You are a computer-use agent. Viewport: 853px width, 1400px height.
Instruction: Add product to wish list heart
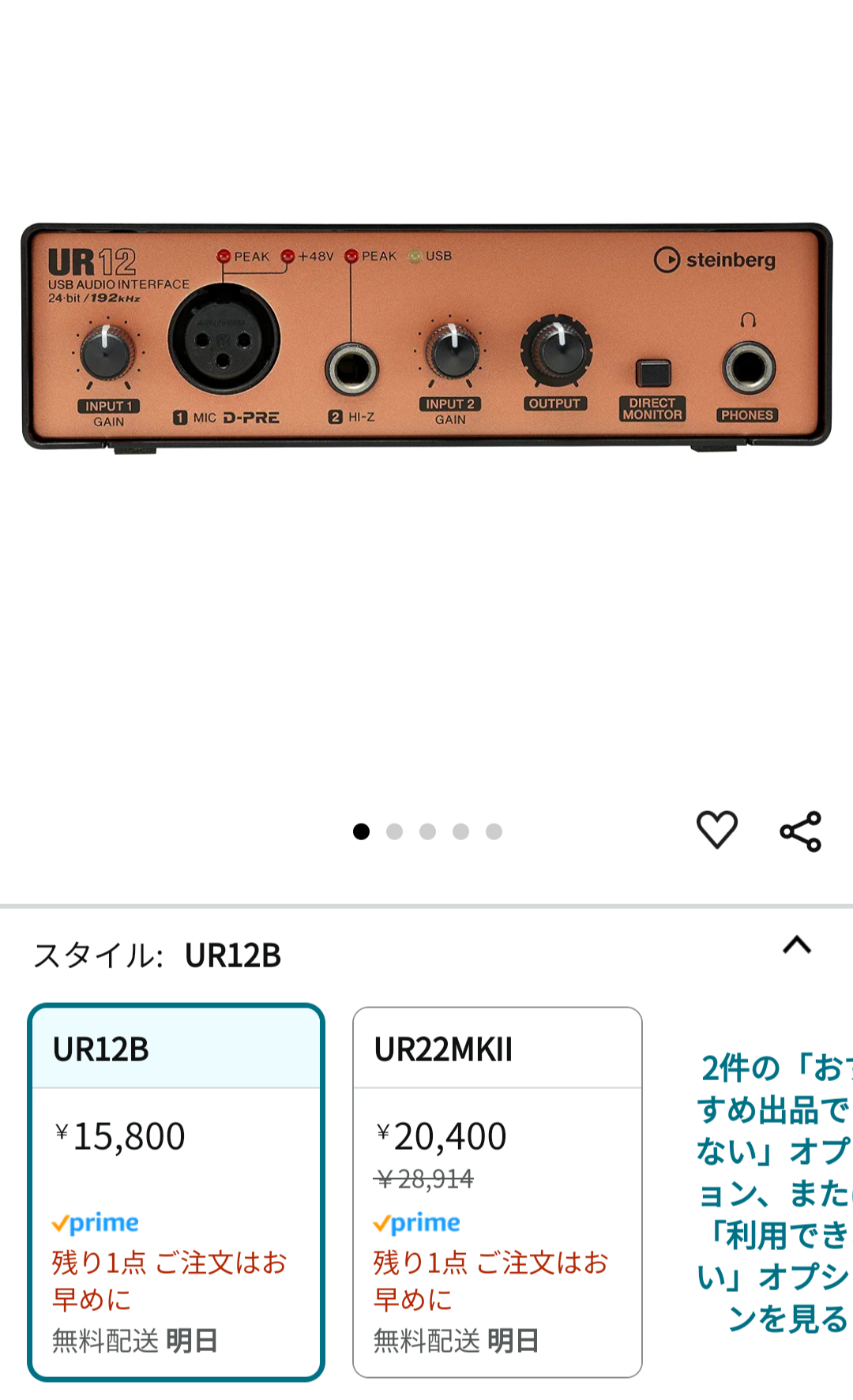tap(716, 830)
